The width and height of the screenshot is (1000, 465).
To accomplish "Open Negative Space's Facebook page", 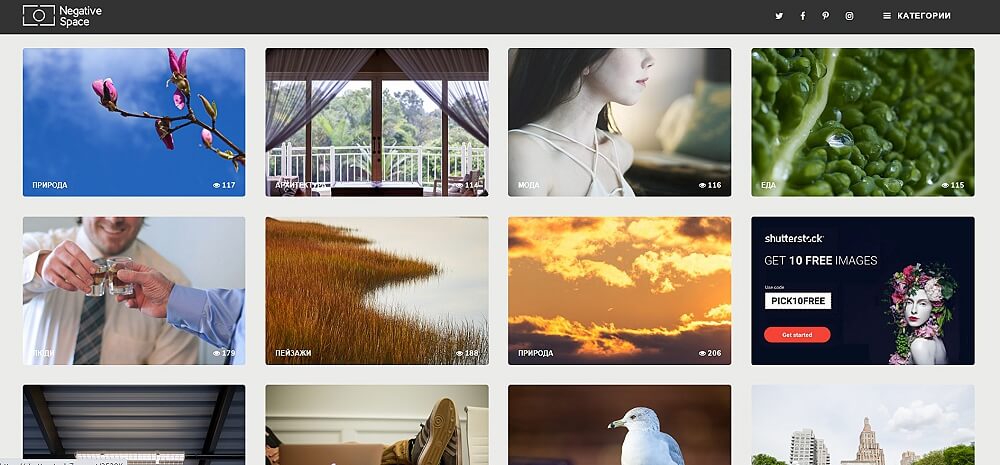I will click(803, 16).
